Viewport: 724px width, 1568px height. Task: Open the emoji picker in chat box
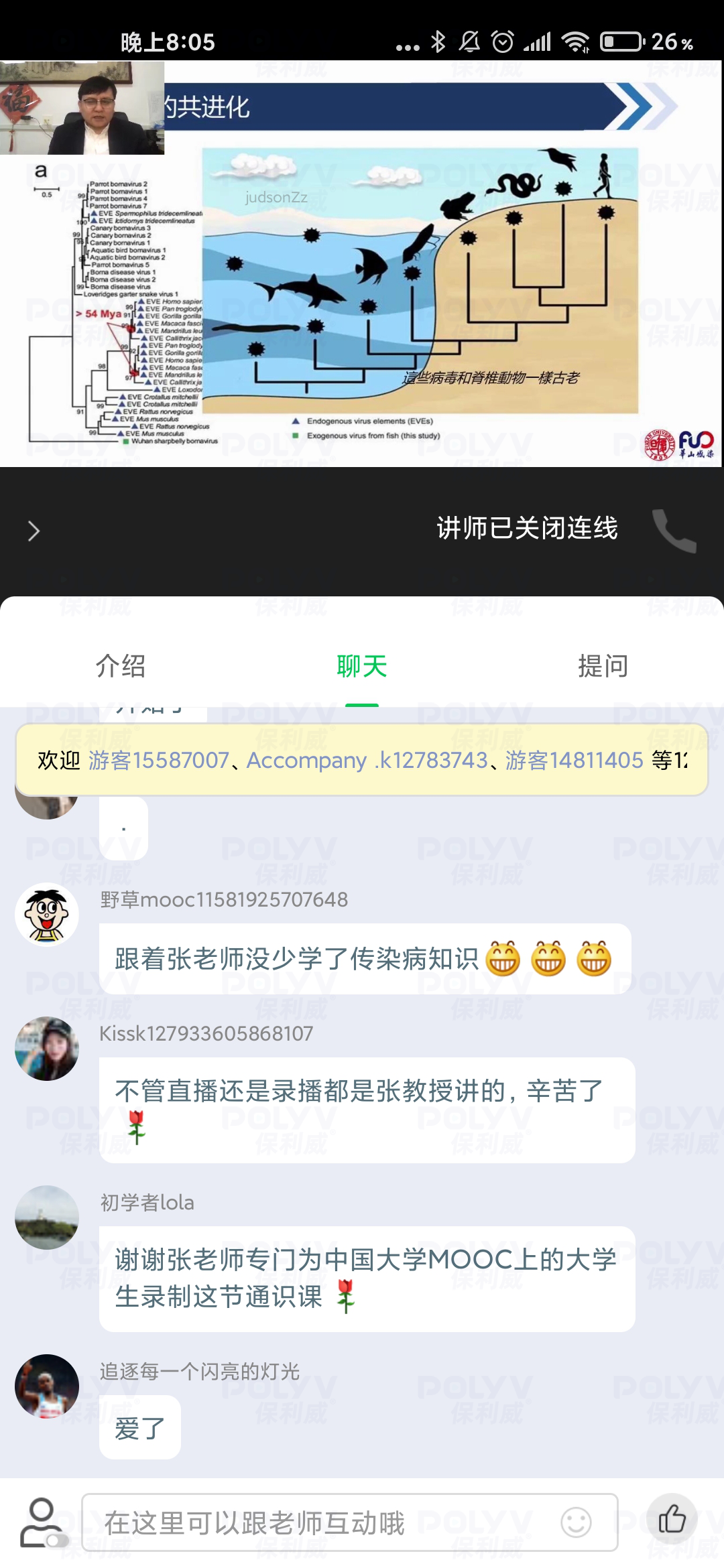point(576,1522)
